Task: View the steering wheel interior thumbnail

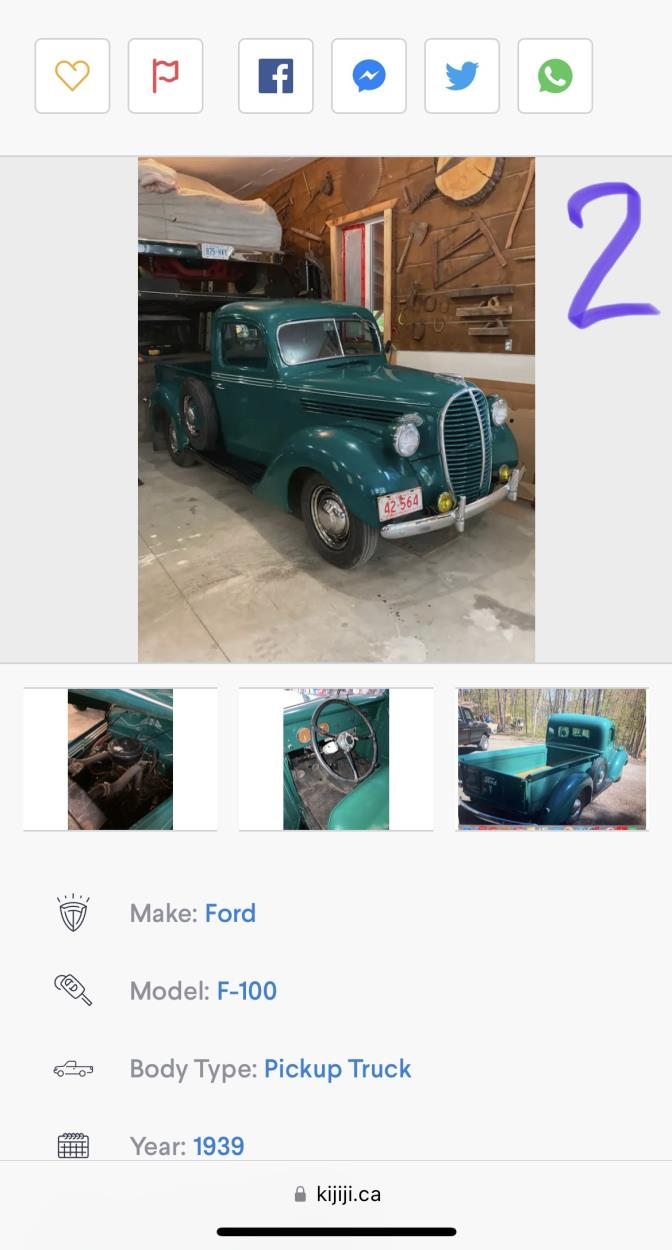Action: [x=336, y=759]
